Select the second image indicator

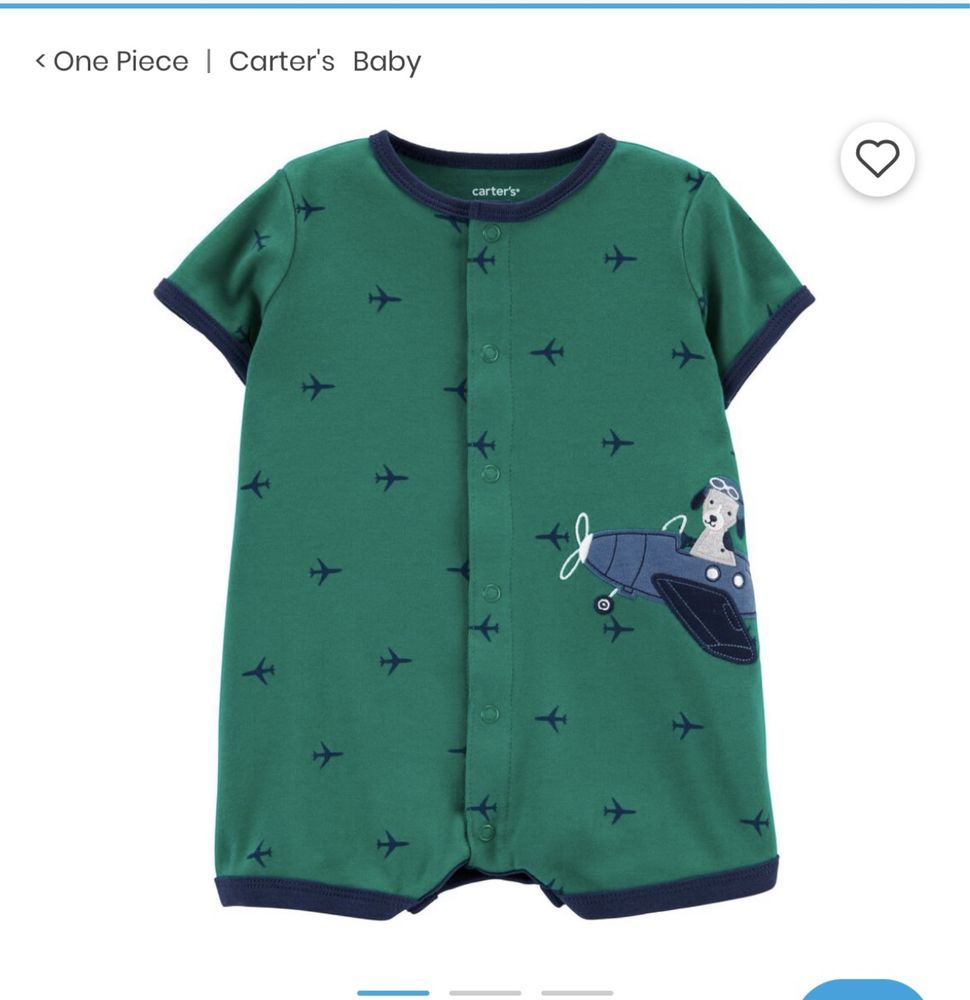click(485, 993)
